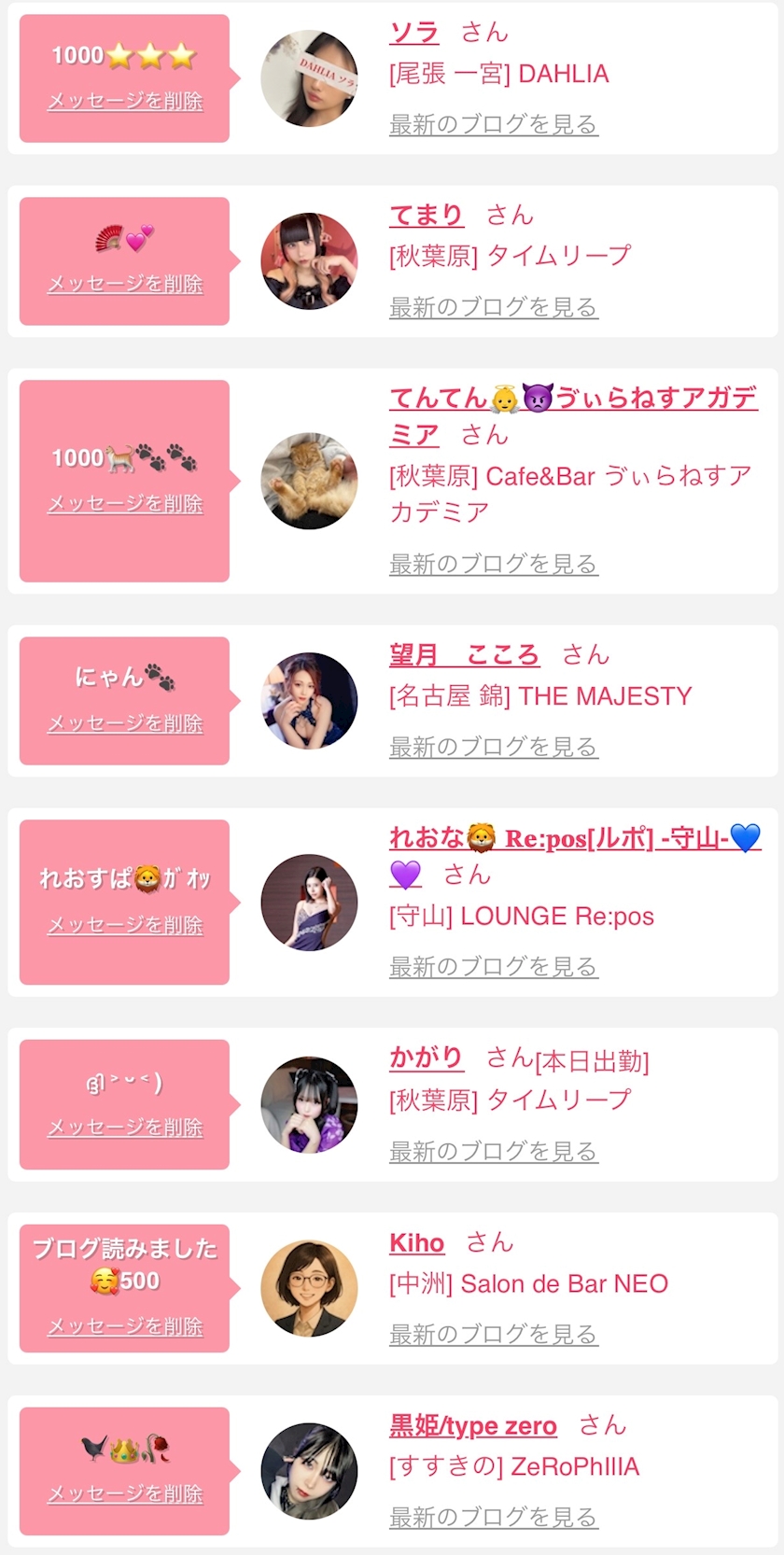Screen dimensions: 784x1555
Task: Delete the message sent to かがり
Action: [x=125, y=1128]
